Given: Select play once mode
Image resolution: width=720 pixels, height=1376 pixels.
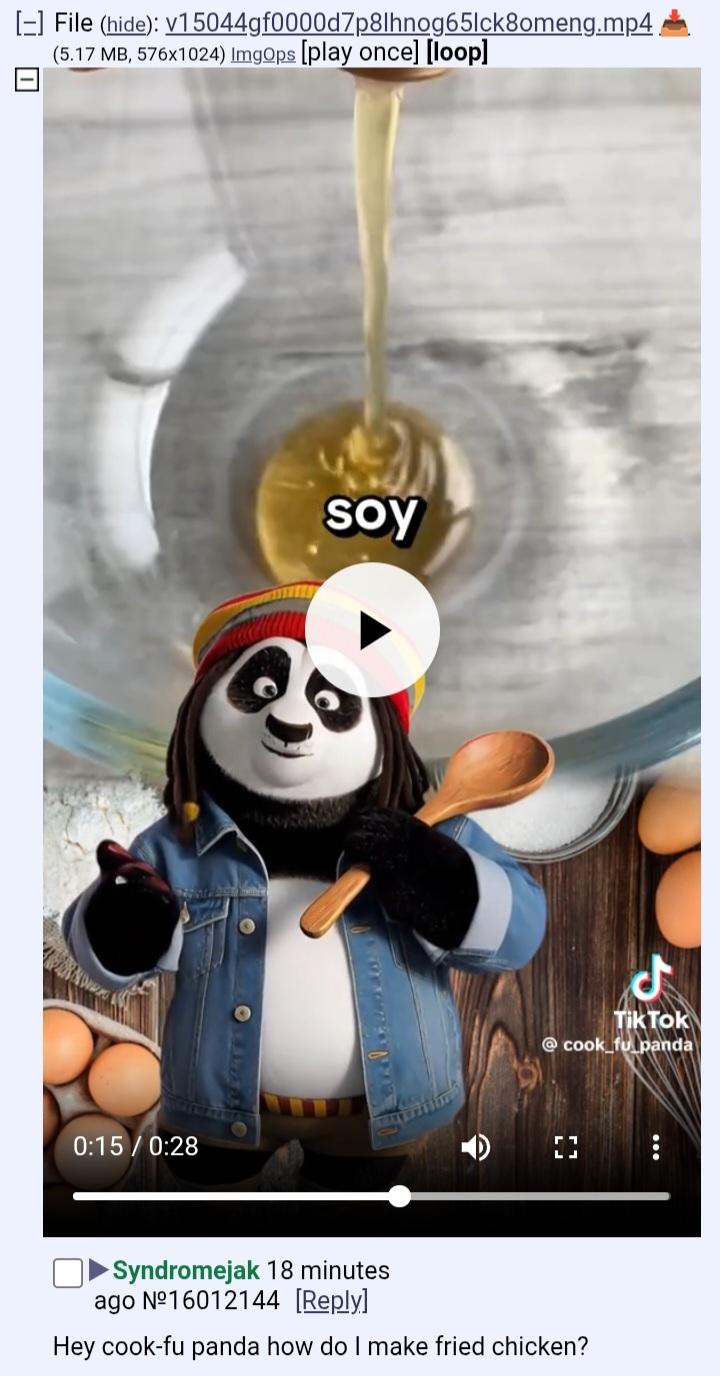Looking at the screenshot, I should coord(360,52).
